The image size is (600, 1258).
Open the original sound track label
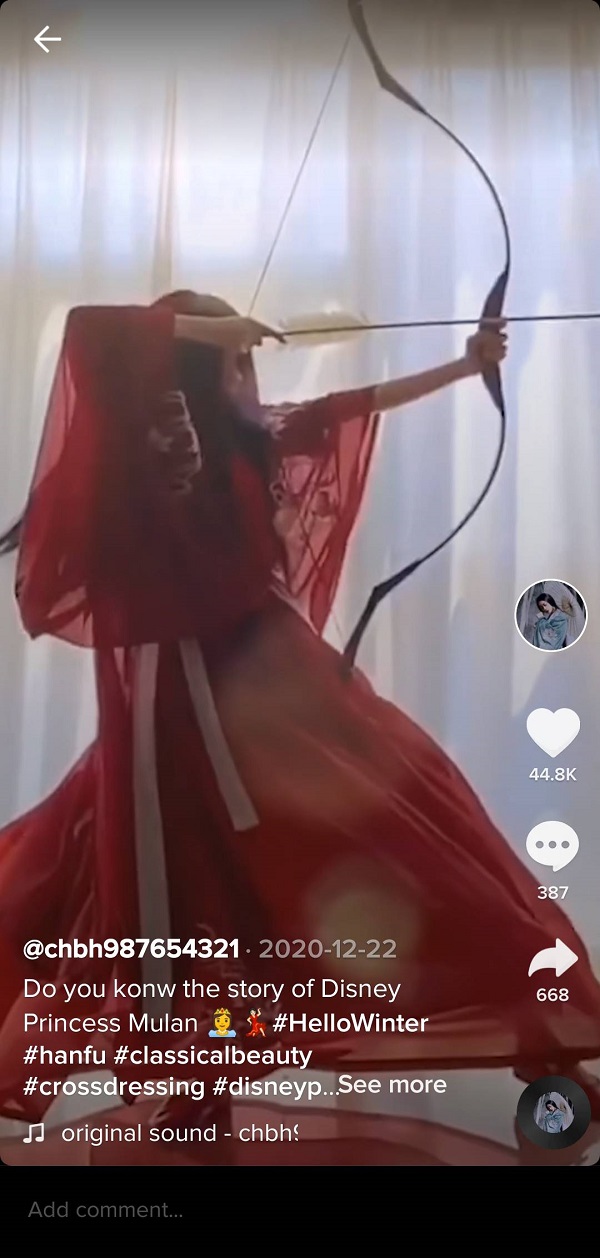point(178,1133)
